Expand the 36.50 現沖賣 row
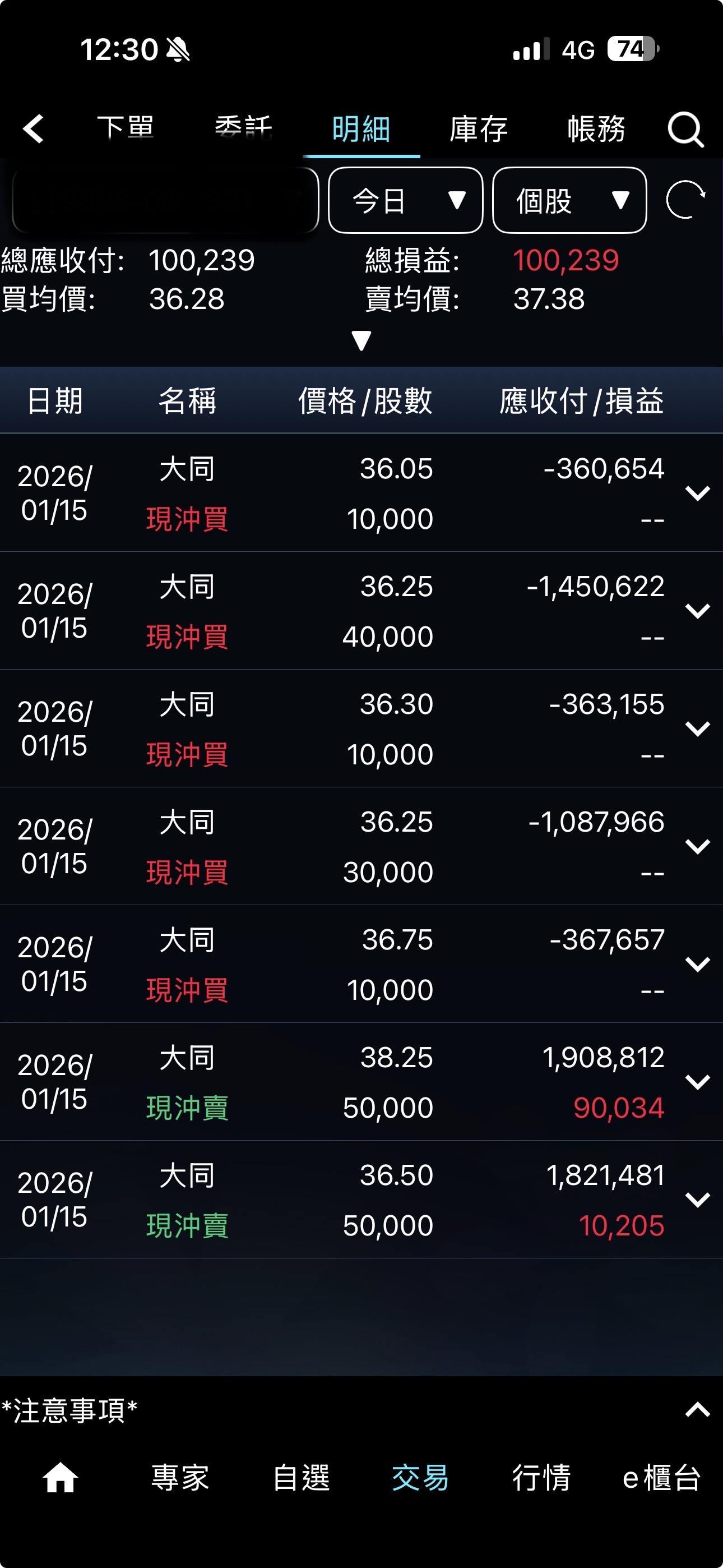723x1568 pixels. click(x=697, y=1200)
